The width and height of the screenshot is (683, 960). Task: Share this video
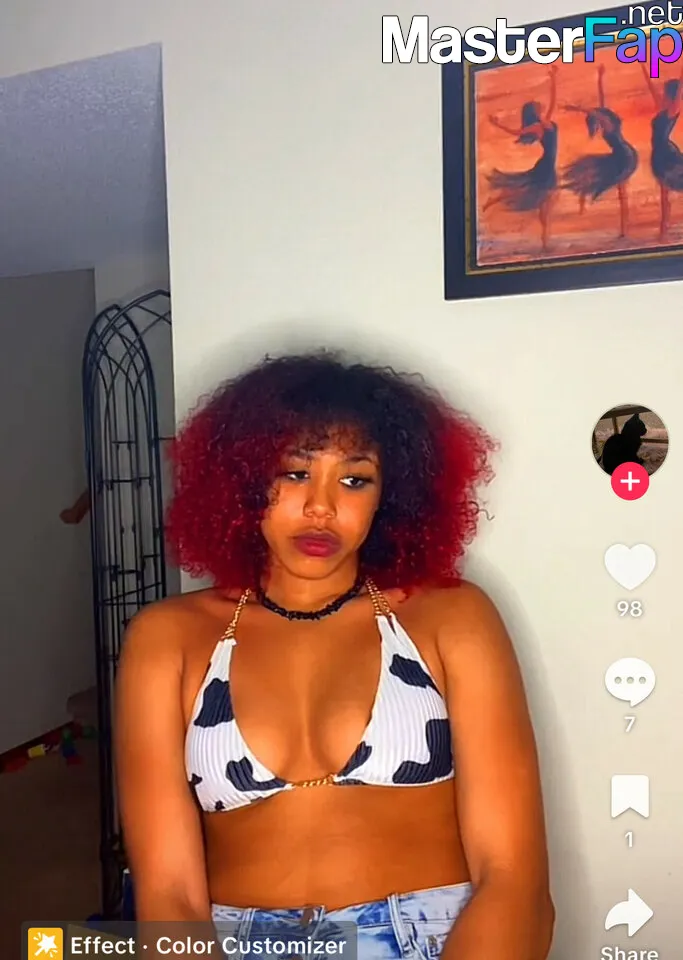click(629, 914)
